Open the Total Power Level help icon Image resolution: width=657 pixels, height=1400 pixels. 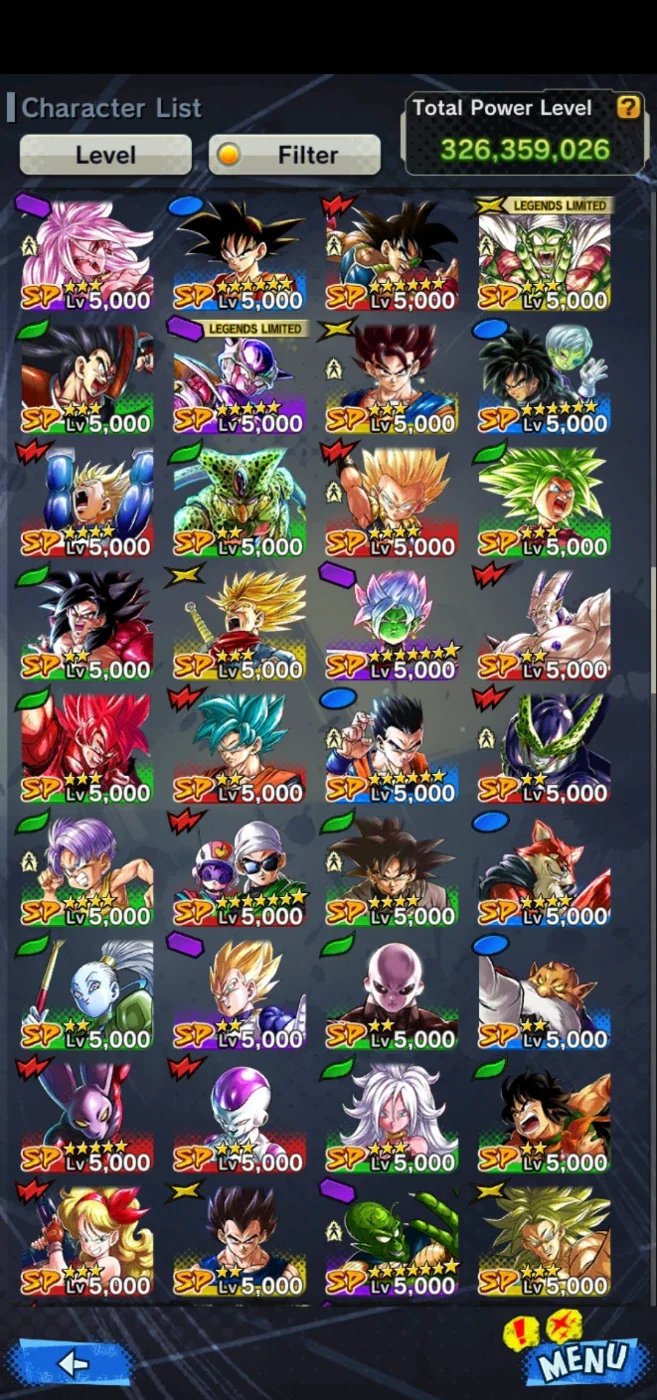click(x=628, y=107)
